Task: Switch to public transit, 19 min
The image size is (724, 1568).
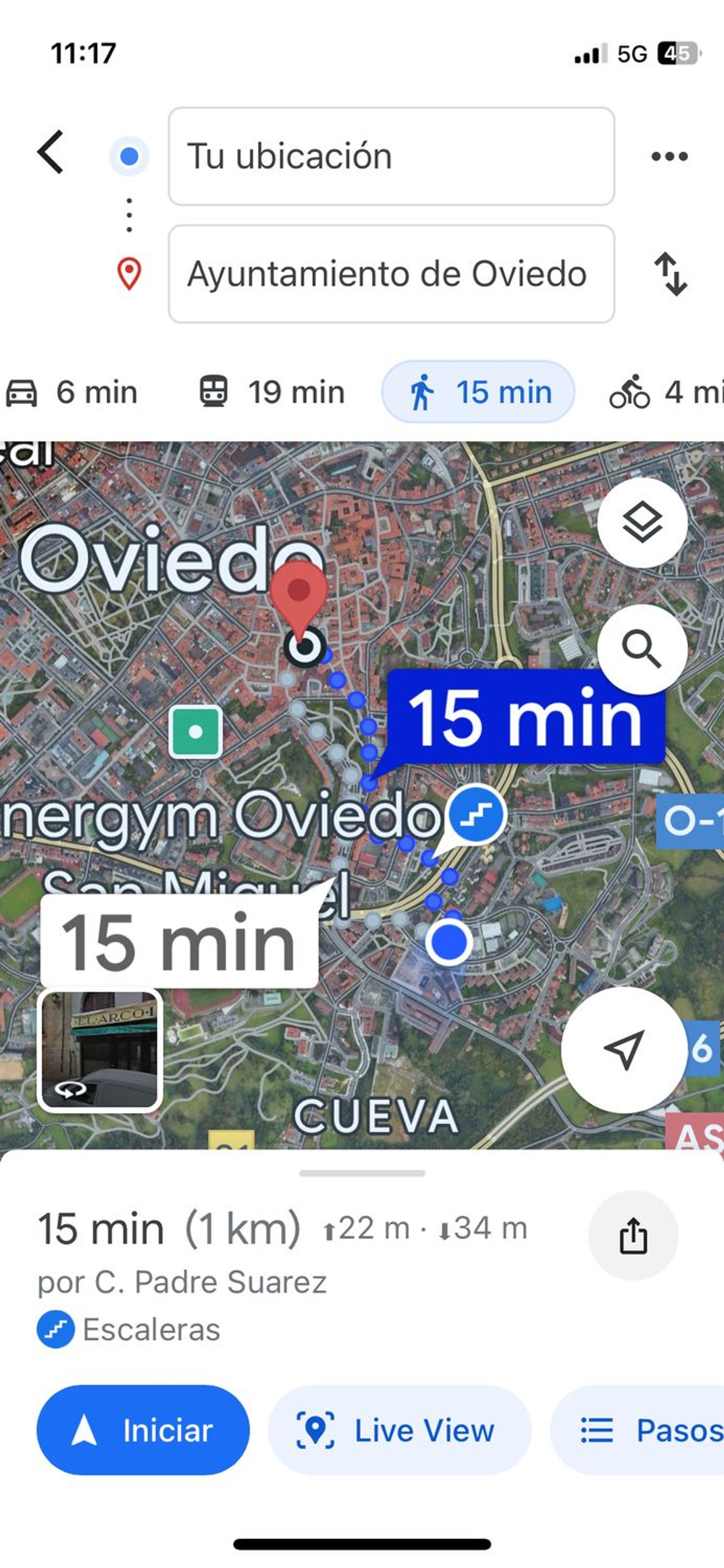Action: pos(273,392)
